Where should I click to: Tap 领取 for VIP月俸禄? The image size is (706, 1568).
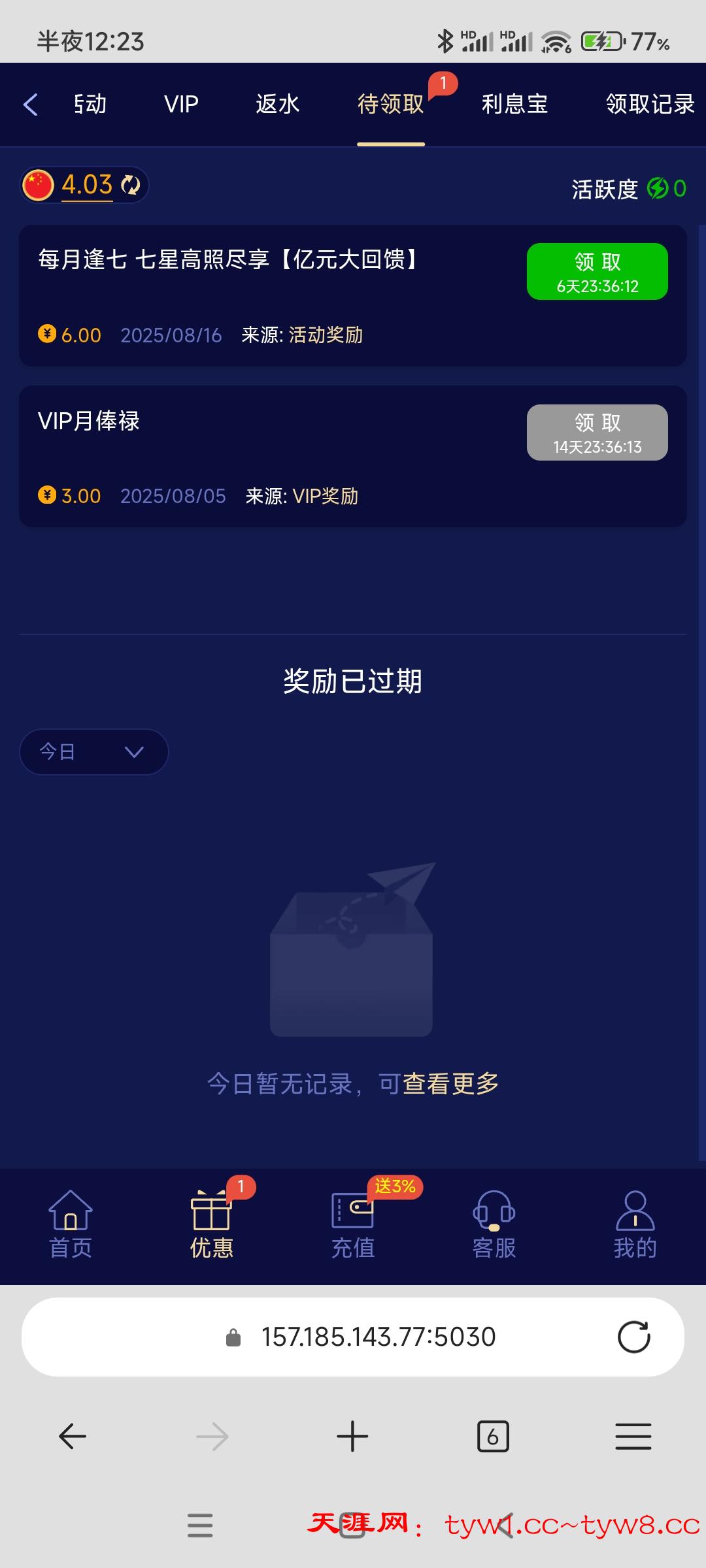tap(597, 433)
